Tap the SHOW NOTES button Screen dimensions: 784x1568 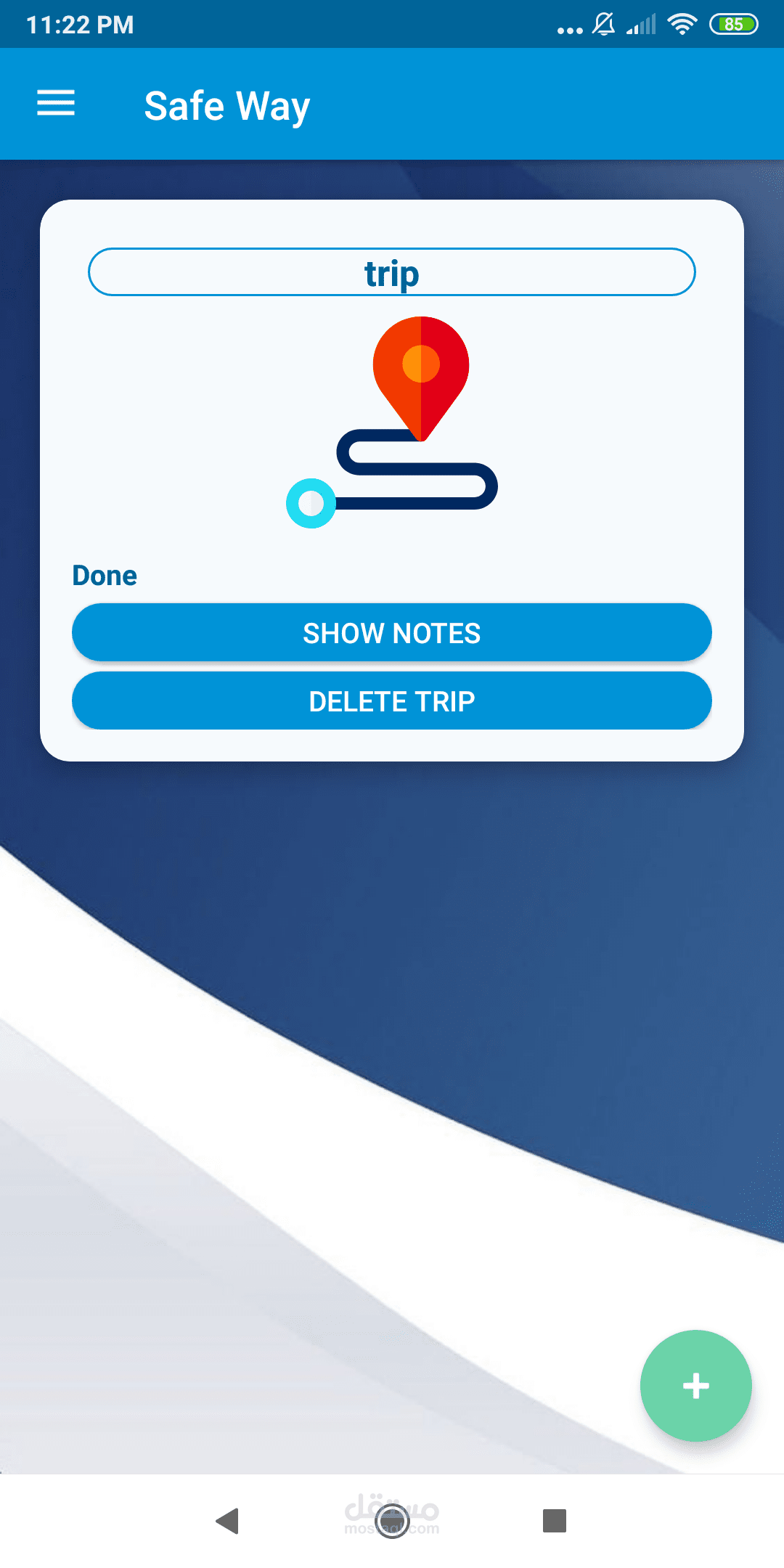coord(392,632)
